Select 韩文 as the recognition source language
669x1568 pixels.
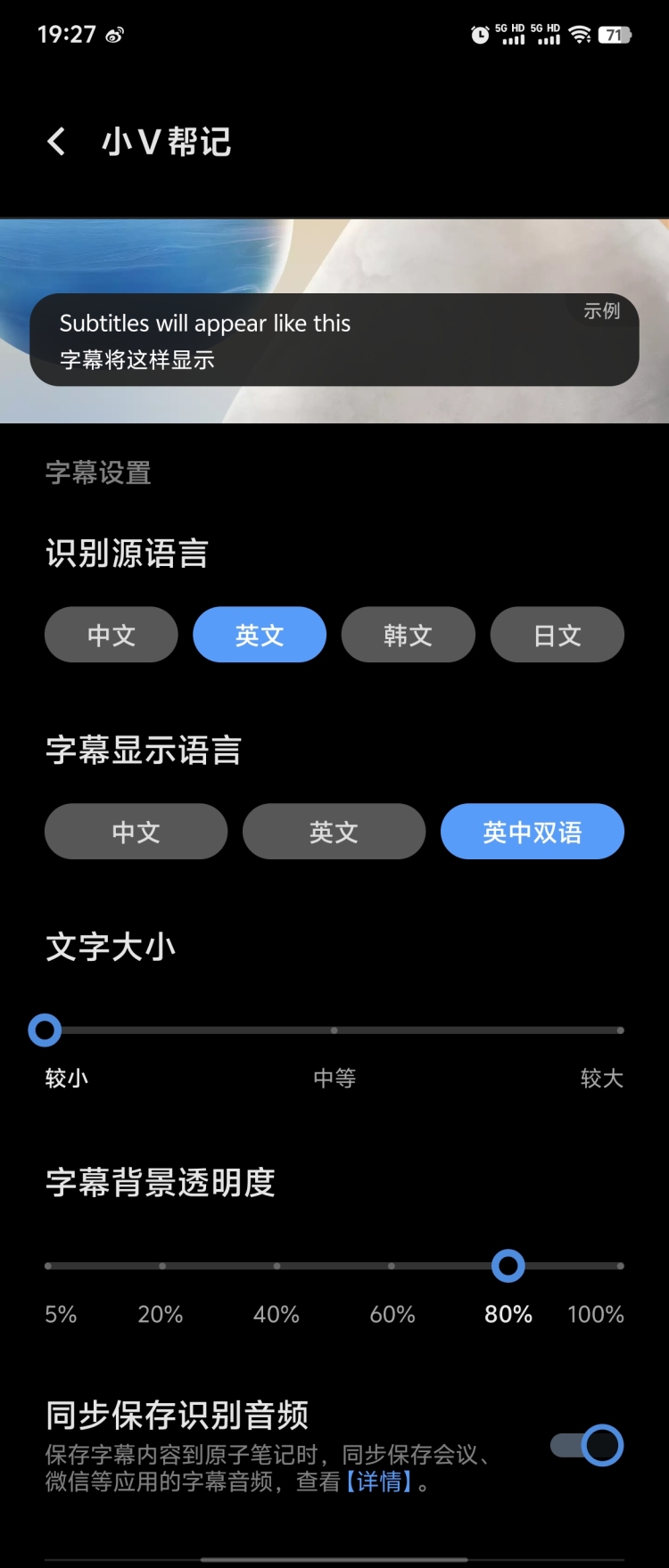click(408, 635)
